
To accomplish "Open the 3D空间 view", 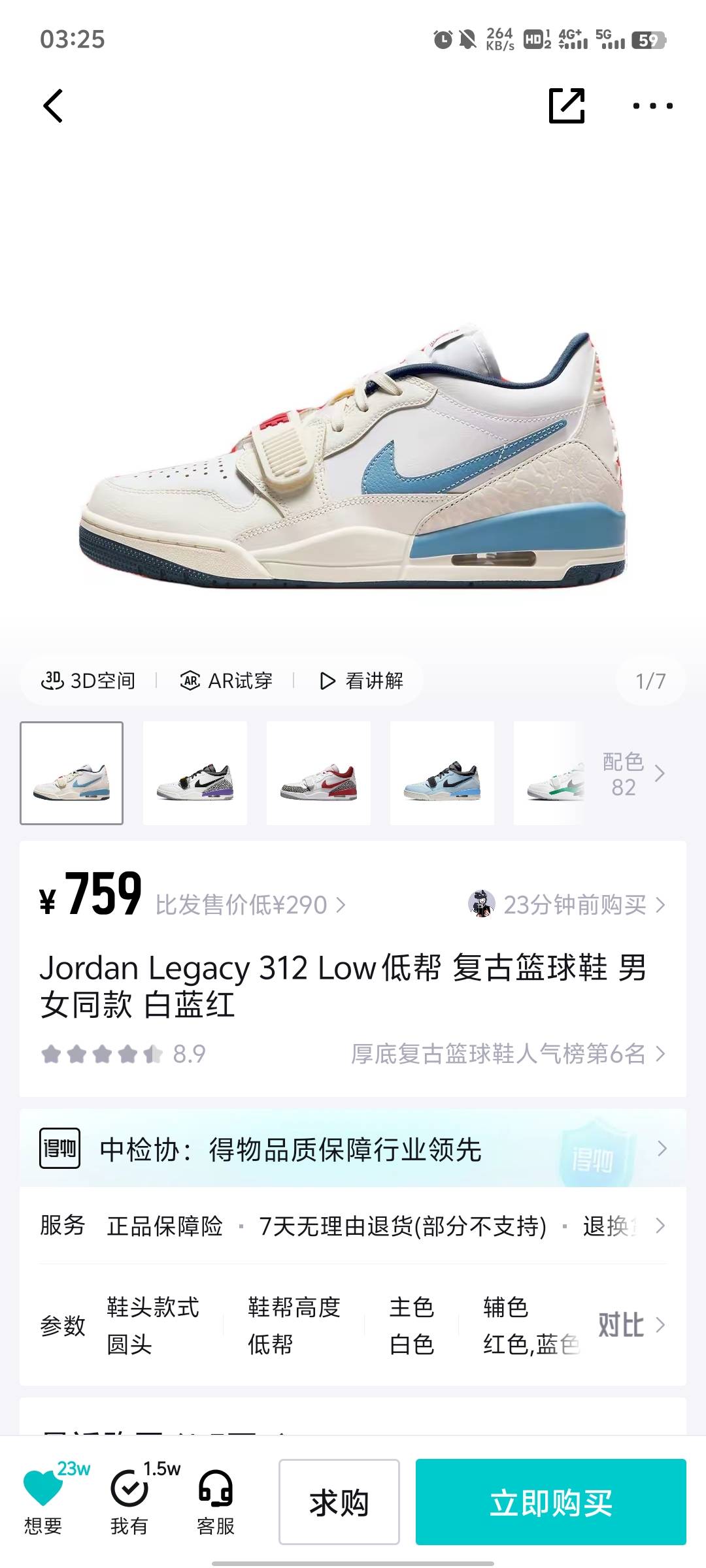I will (89, 681).
